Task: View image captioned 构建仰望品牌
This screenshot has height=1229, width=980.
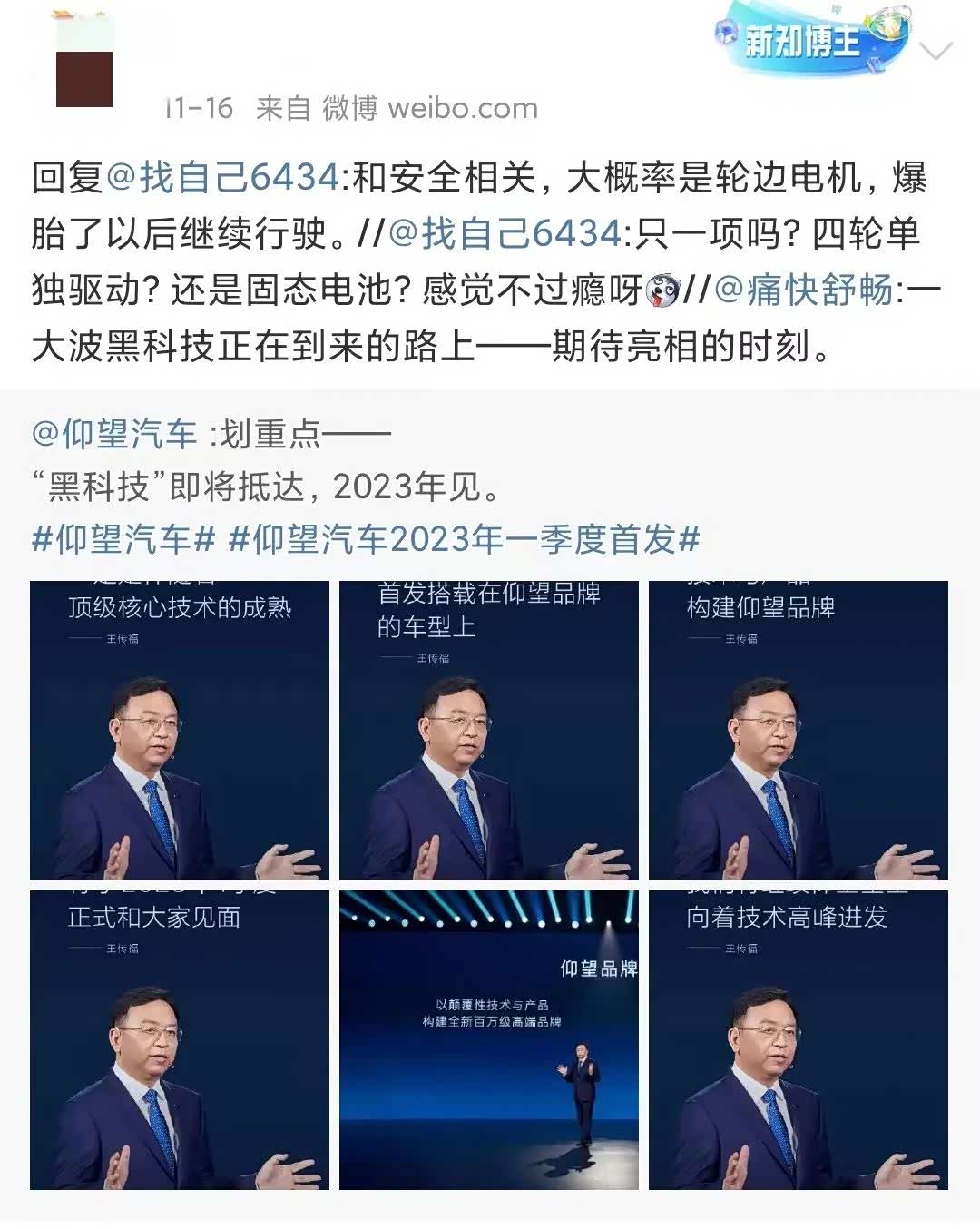Action: click(798, 731)
